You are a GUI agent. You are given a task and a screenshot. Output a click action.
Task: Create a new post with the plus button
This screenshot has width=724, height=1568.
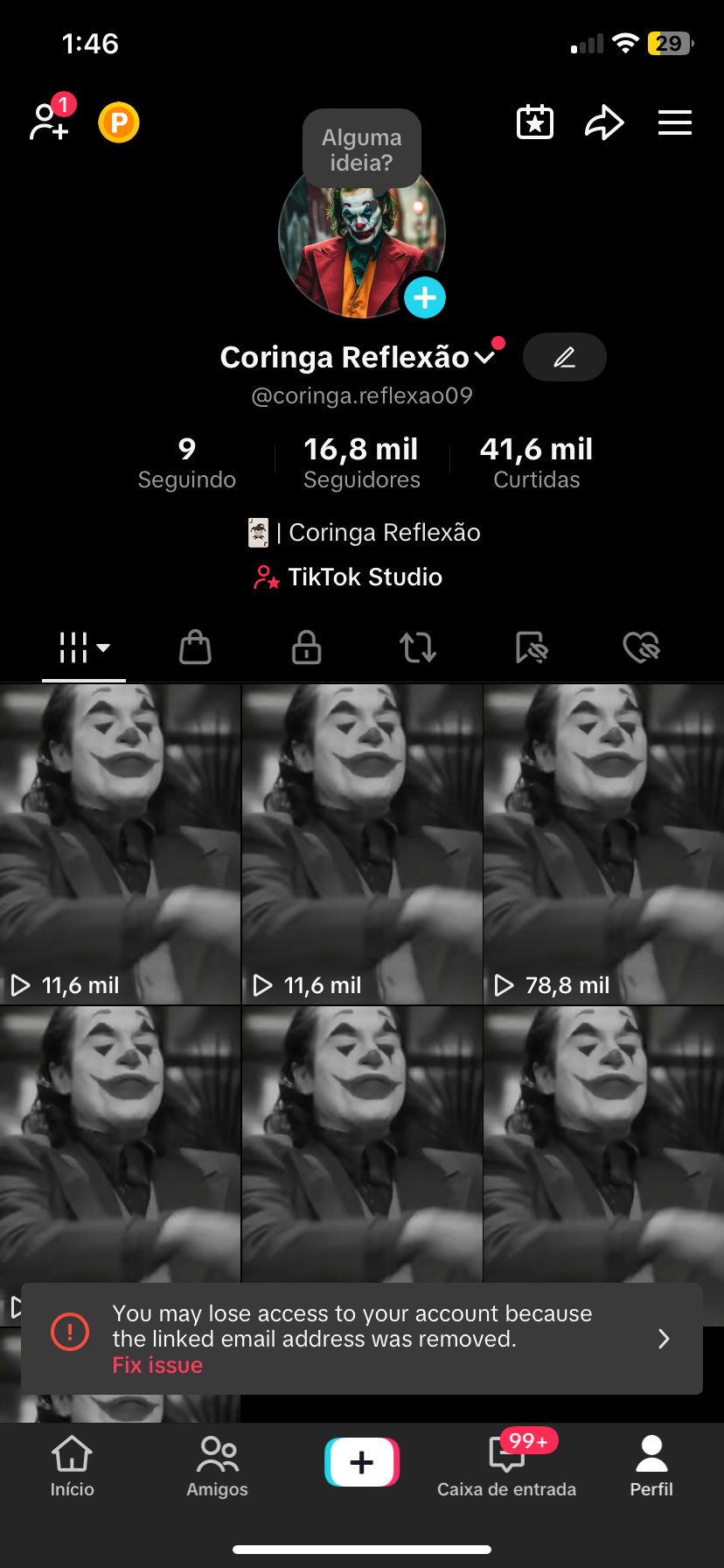click(362, 1462)
